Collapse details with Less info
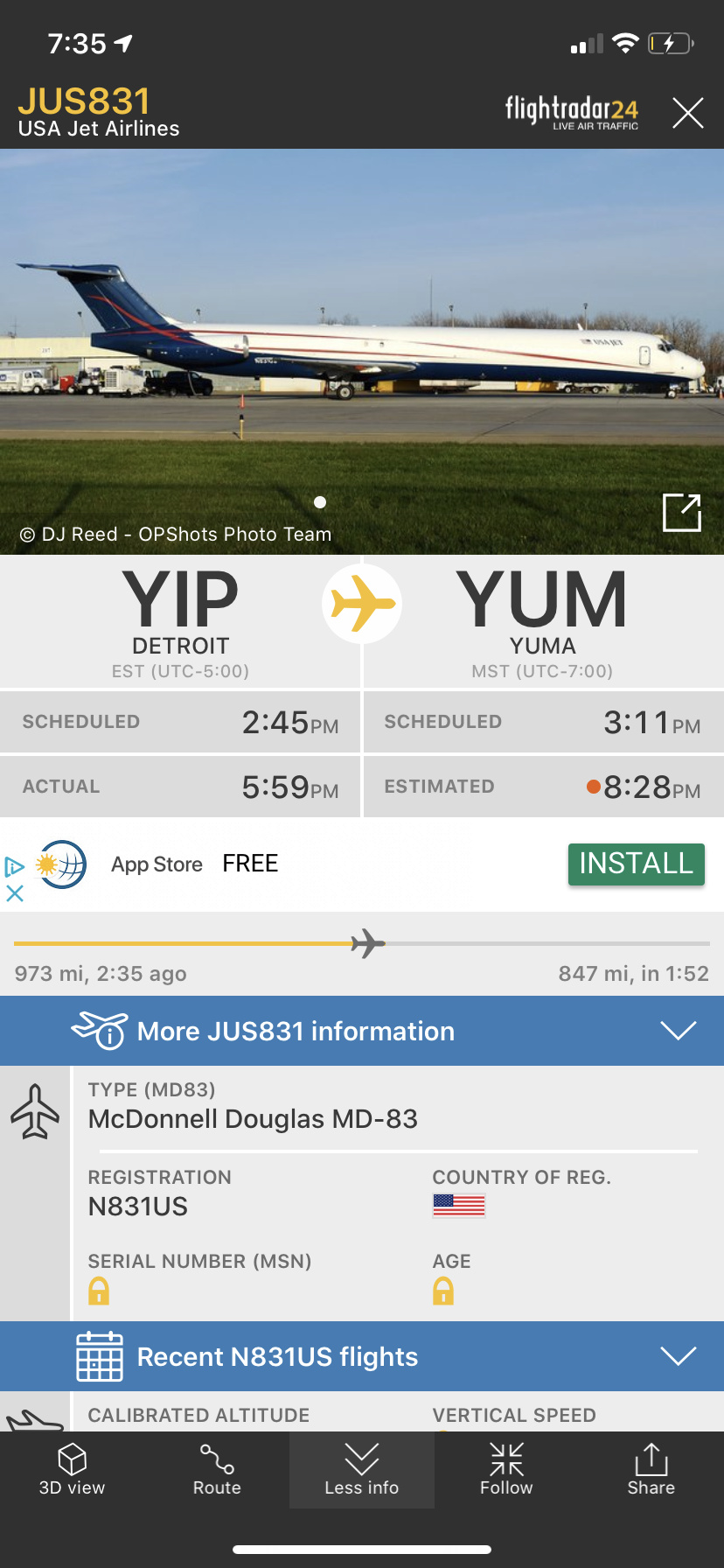This screenshot has height=1568, width=724. (x=361, y=1470)
